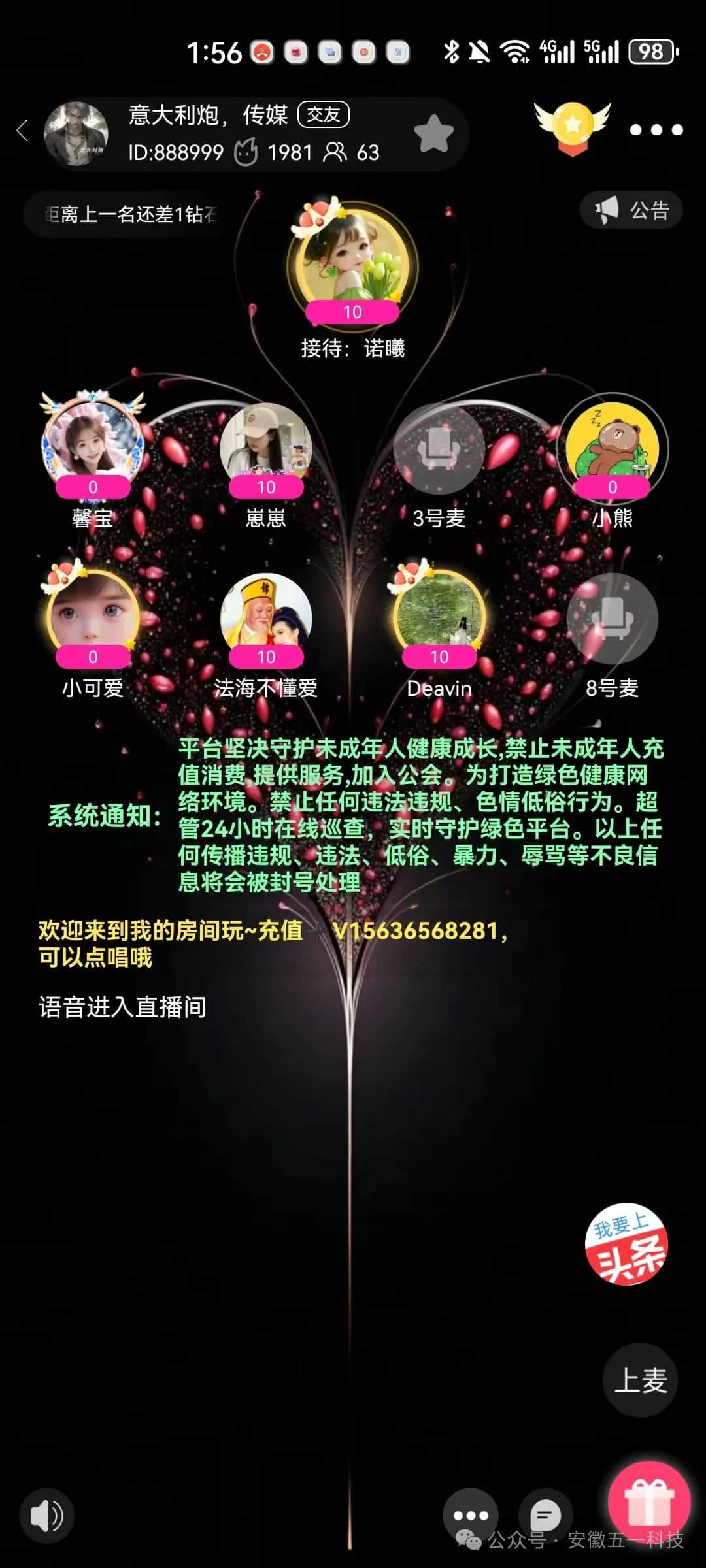This screenshot has height=1568, width=706.
Task: Open host 诺曦's seat avatar
Action: [352, 265]
